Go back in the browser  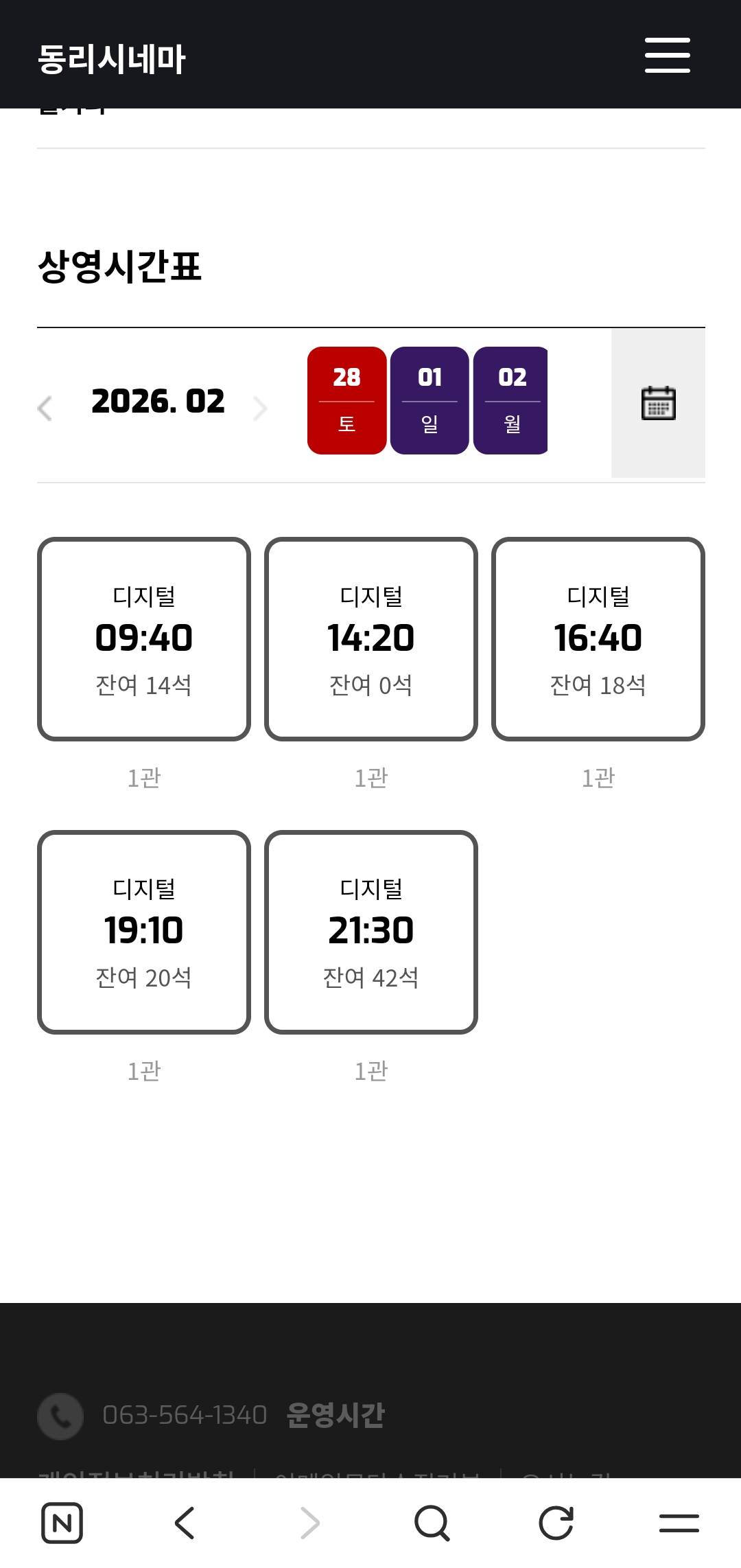click(x=185, y=1523)
